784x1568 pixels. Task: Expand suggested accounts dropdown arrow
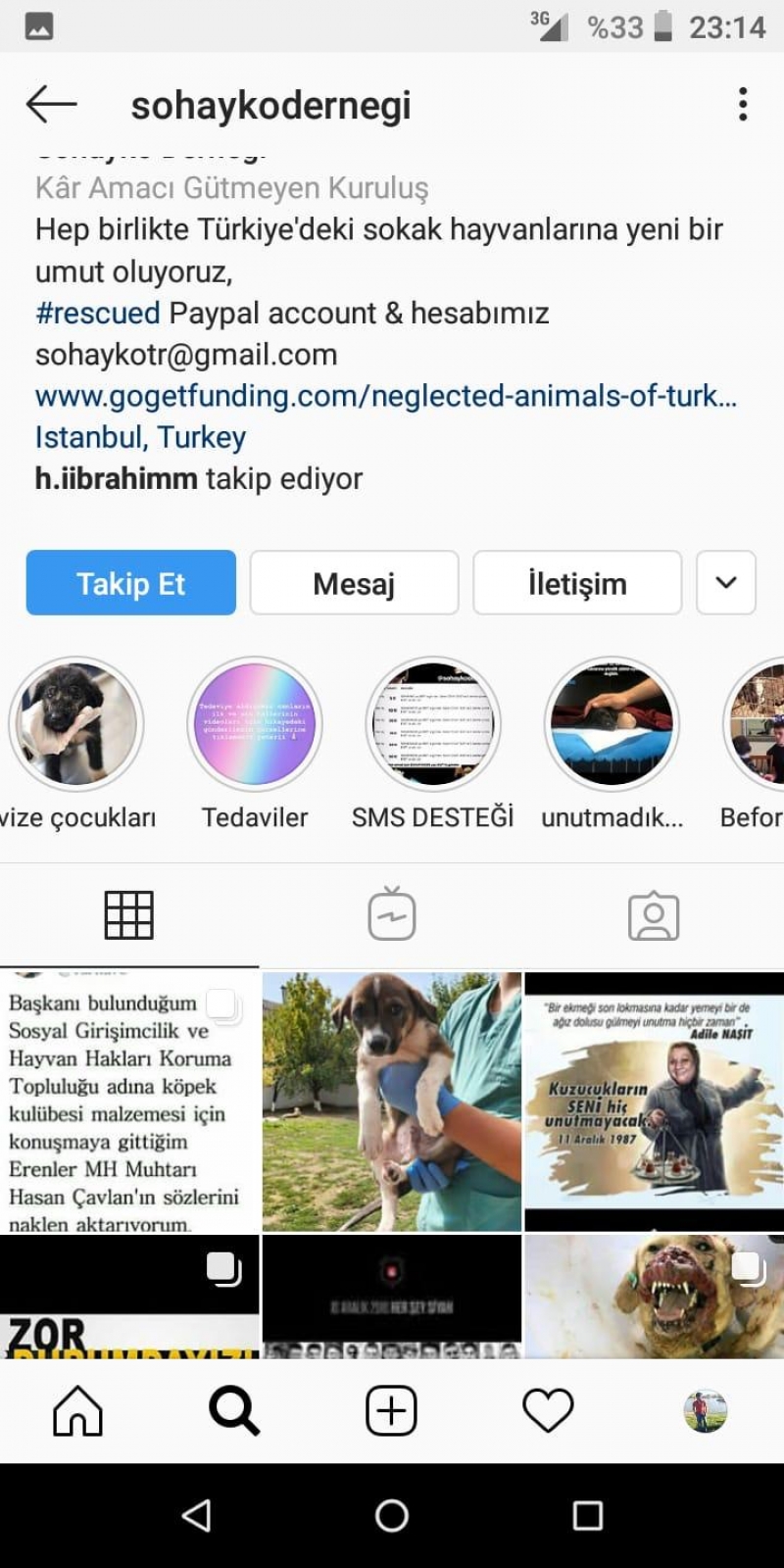726,583
